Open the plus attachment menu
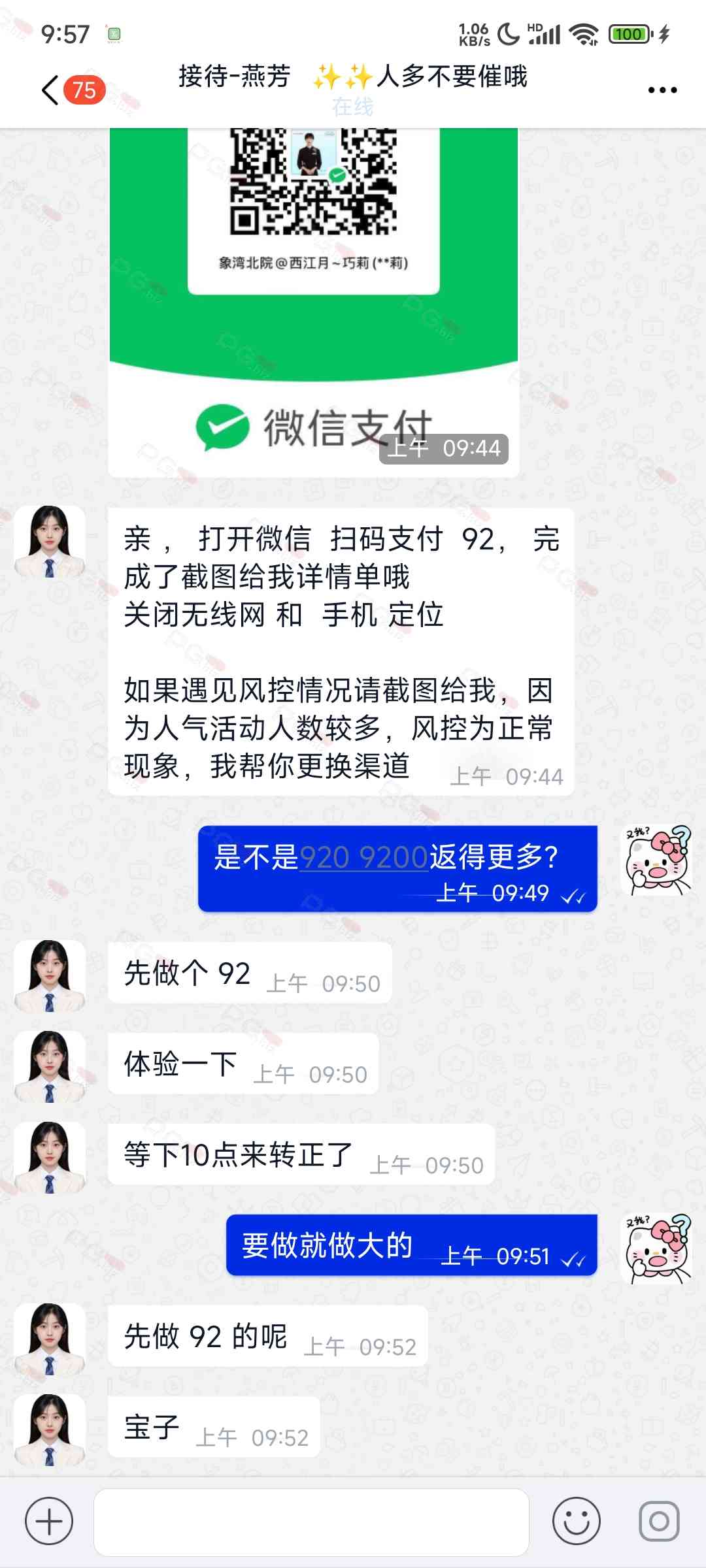 pyautogui.click(x=49, y=1521)
